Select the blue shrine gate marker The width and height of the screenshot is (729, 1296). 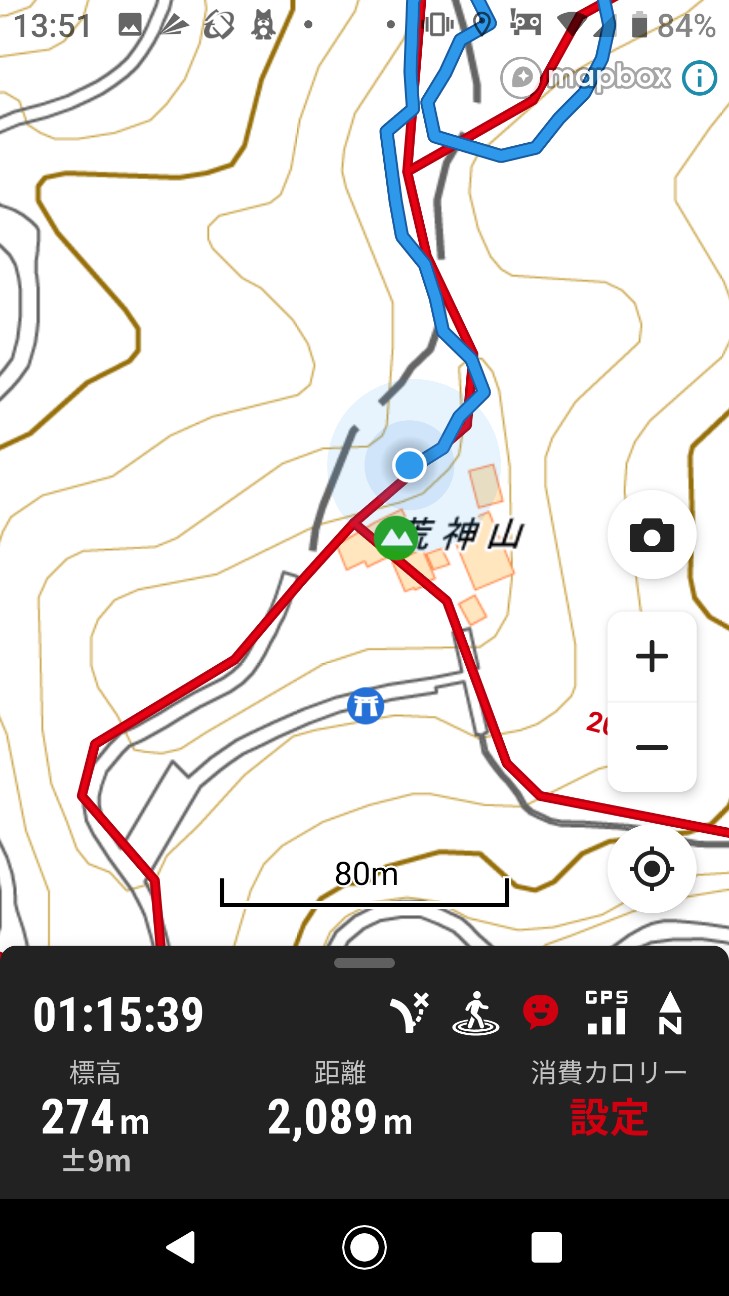[365, 707]
